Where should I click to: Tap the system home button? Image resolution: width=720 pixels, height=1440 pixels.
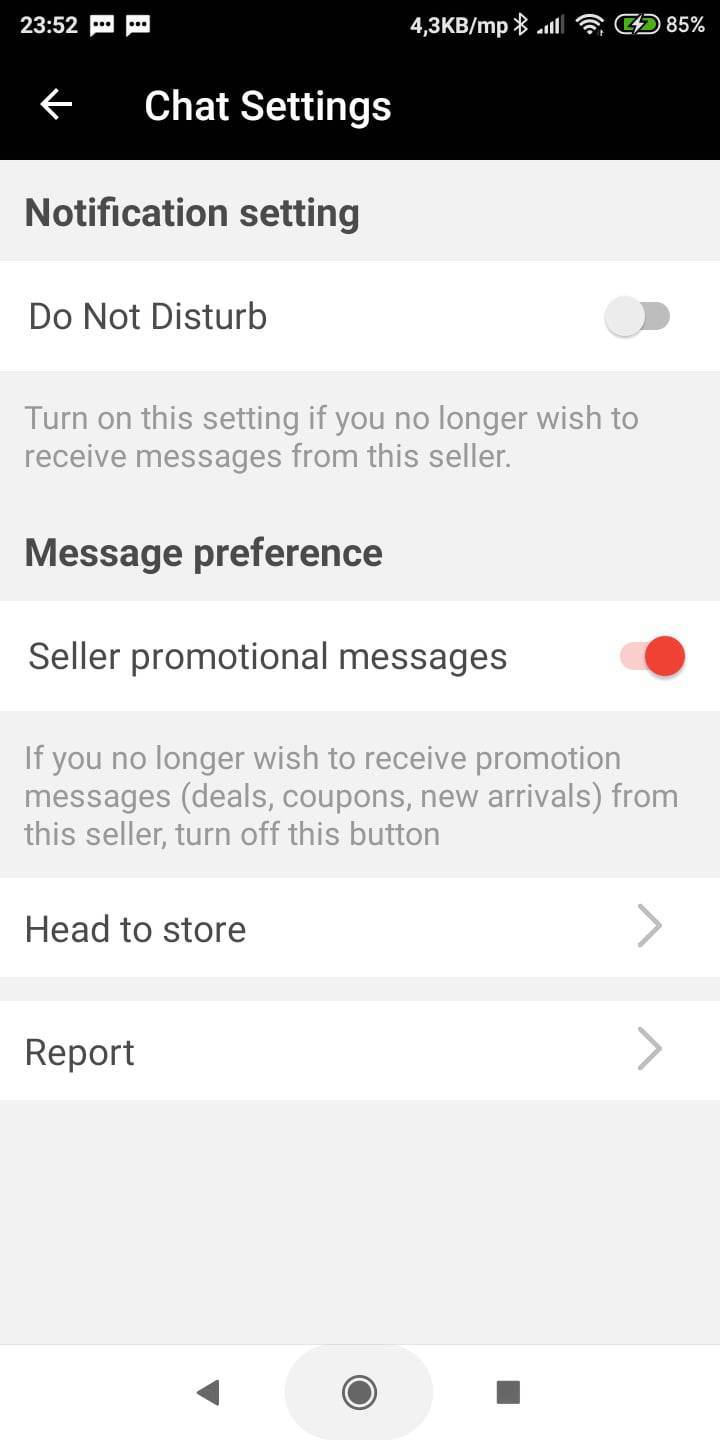tap(359, 1392)
